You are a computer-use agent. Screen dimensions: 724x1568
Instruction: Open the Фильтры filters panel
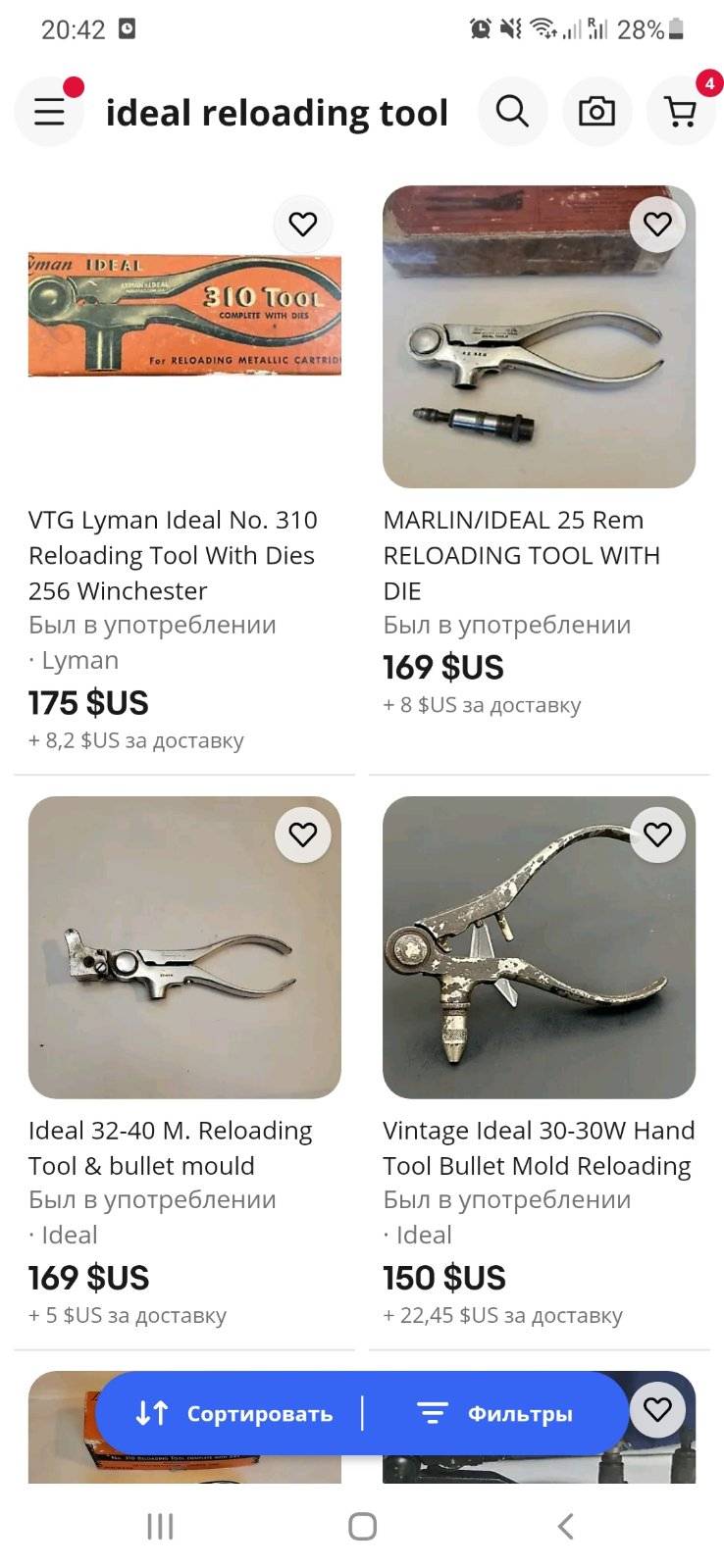tap(494, 1413)
